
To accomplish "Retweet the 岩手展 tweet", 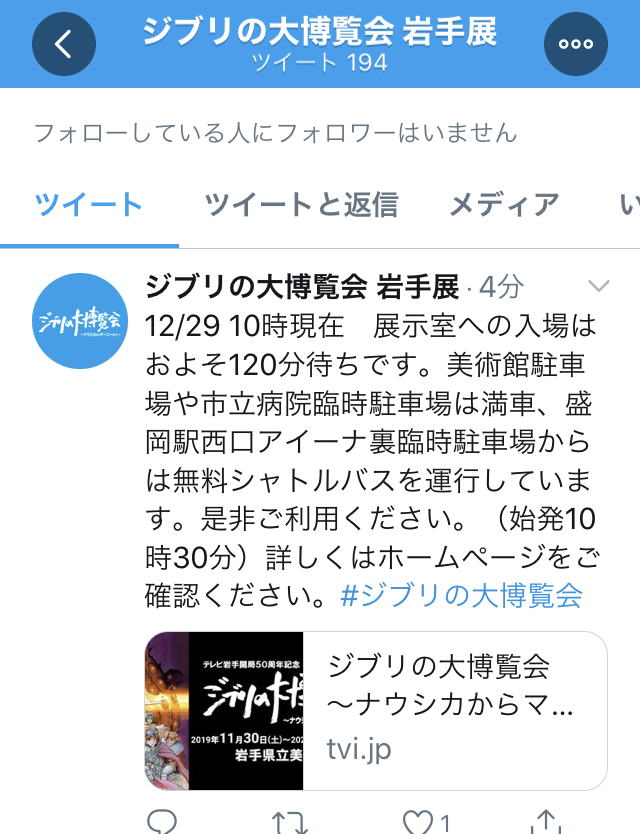I will 289,822.
